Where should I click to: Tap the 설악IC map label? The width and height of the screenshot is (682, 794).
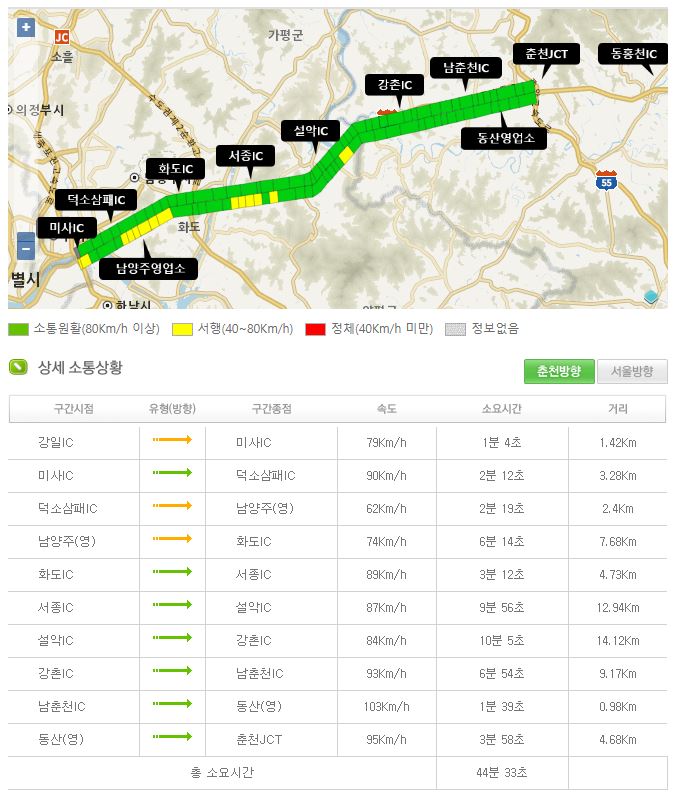[310, 130]
